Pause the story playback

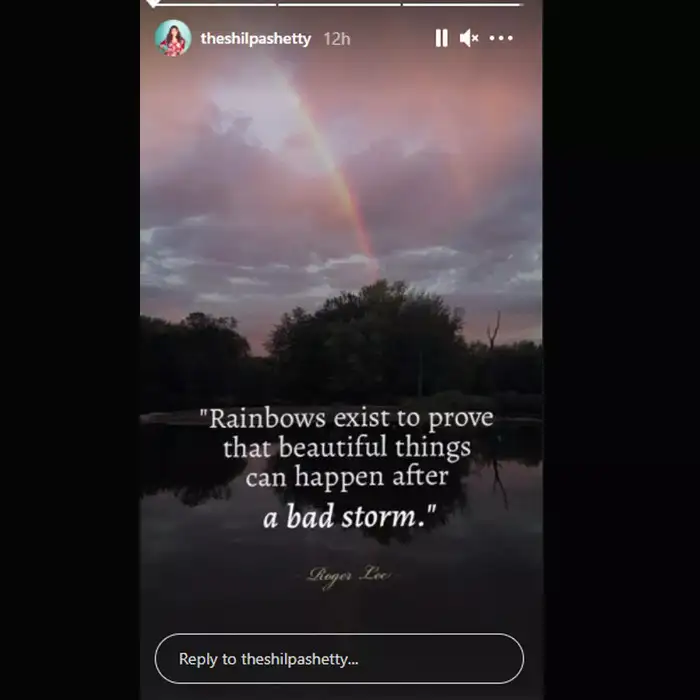441,38
